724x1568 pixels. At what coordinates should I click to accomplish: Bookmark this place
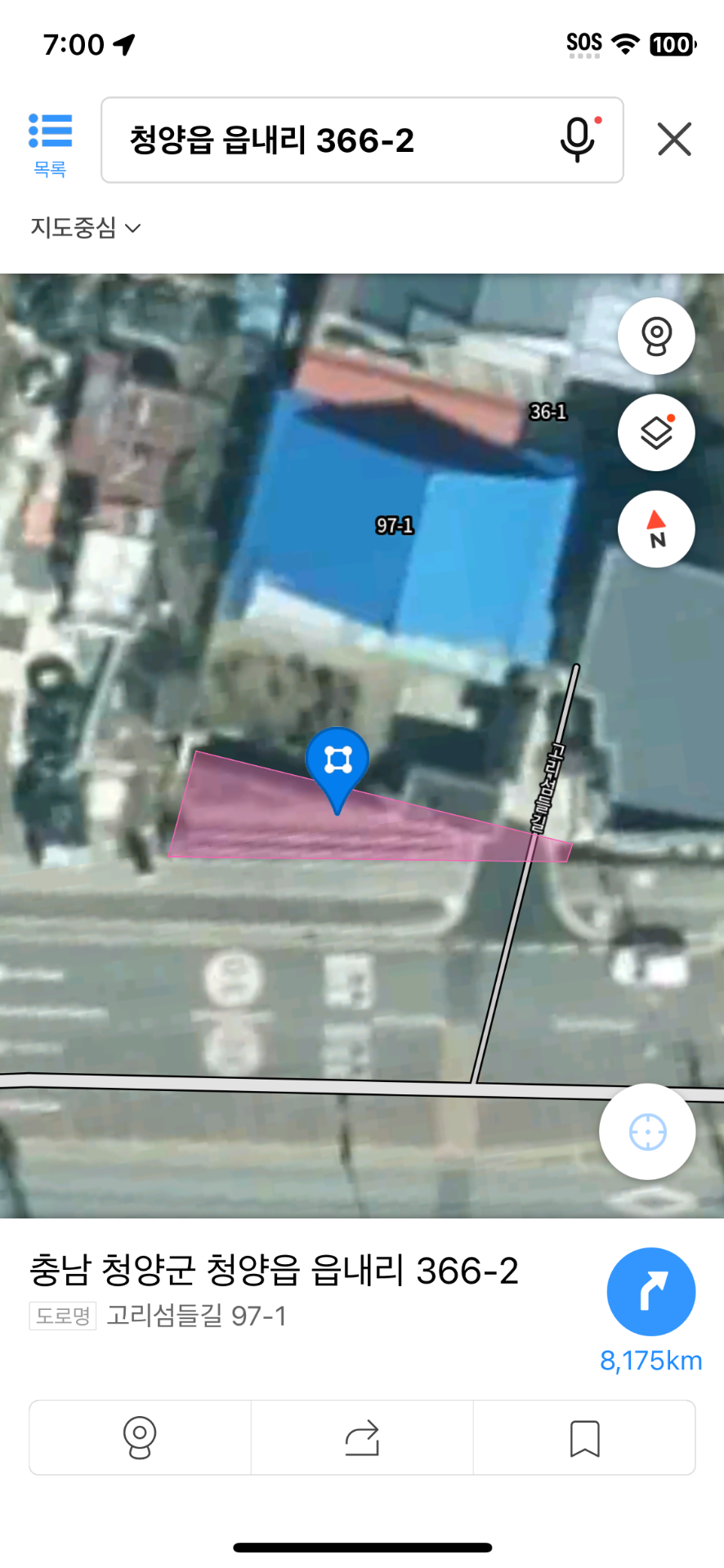(x=584, y=1437)
